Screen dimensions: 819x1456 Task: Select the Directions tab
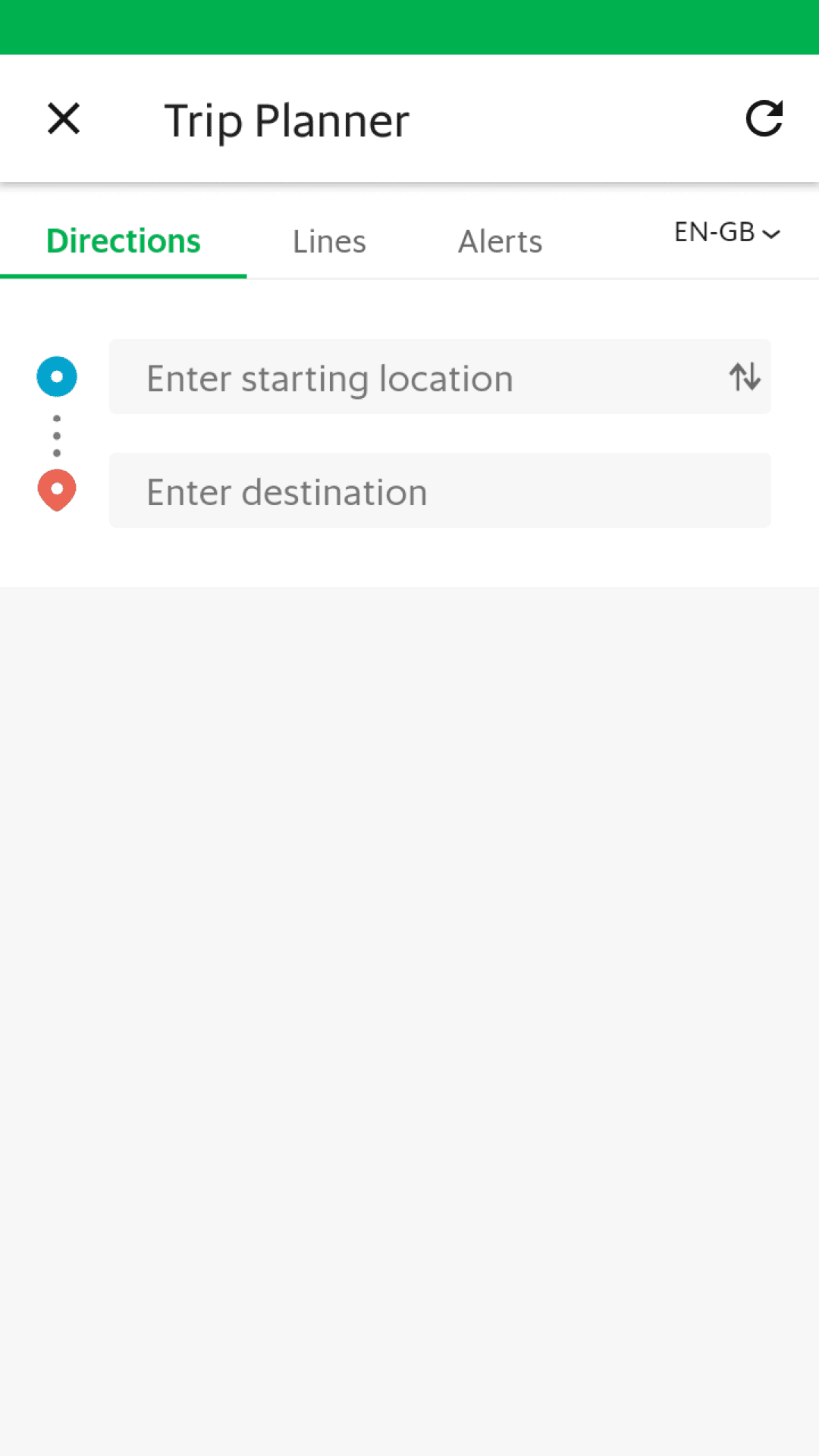124,241
